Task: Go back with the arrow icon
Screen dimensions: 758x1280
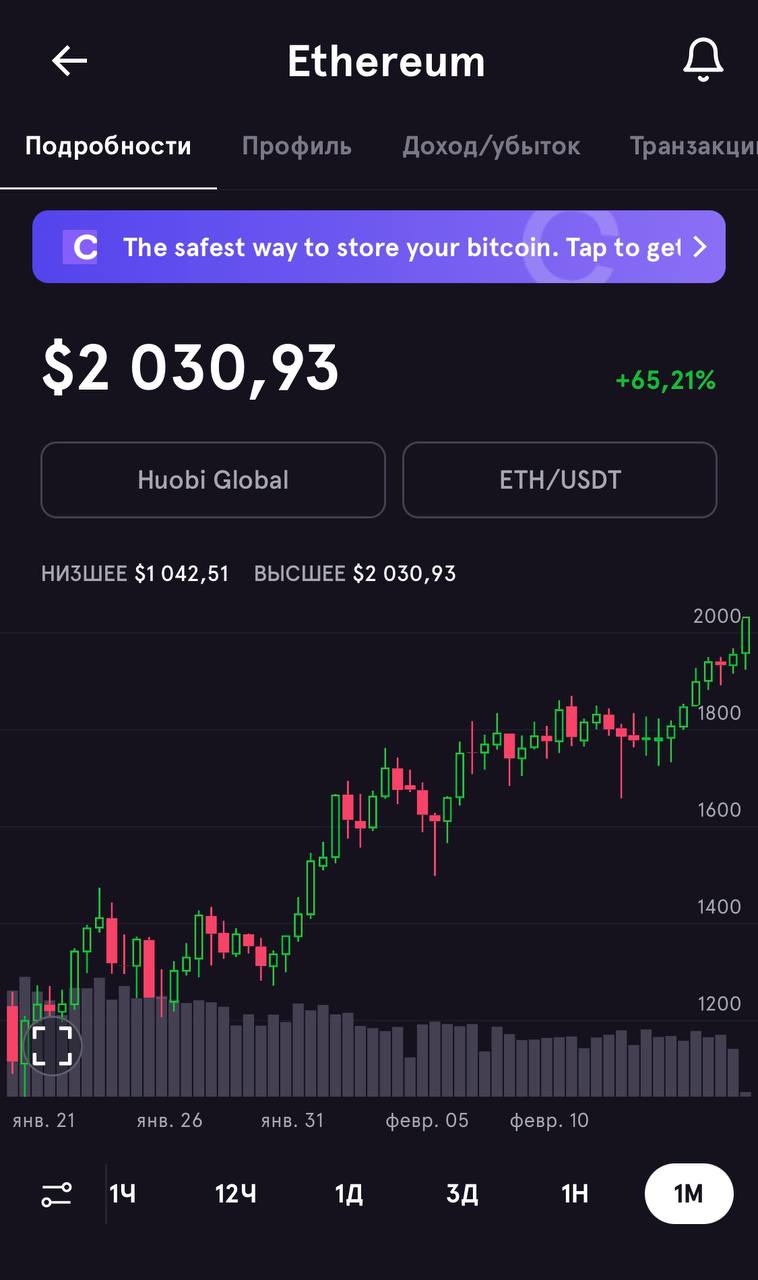Action: tap(70, 61)
